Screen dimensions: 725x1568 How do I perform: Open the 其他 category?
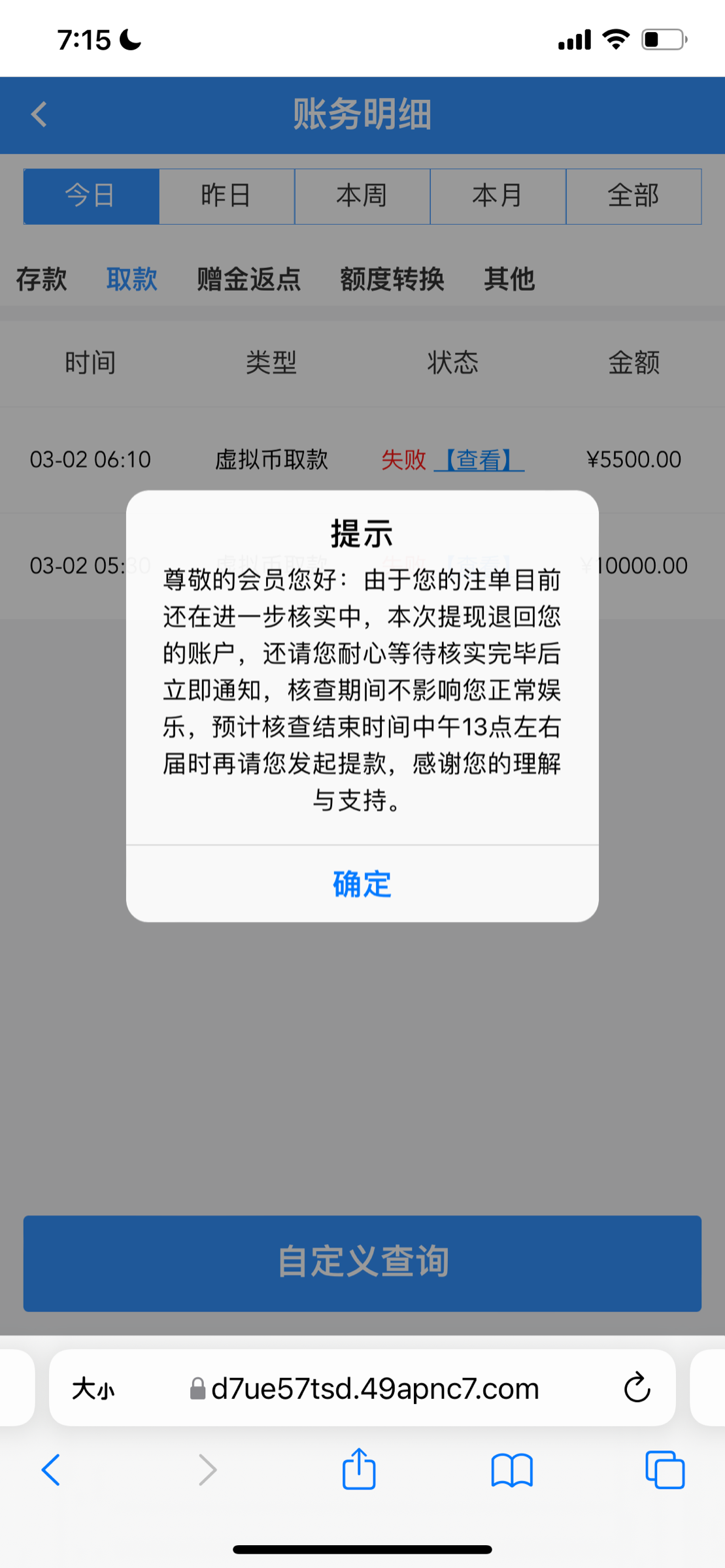pyautogui.click(x=509, y=279)
